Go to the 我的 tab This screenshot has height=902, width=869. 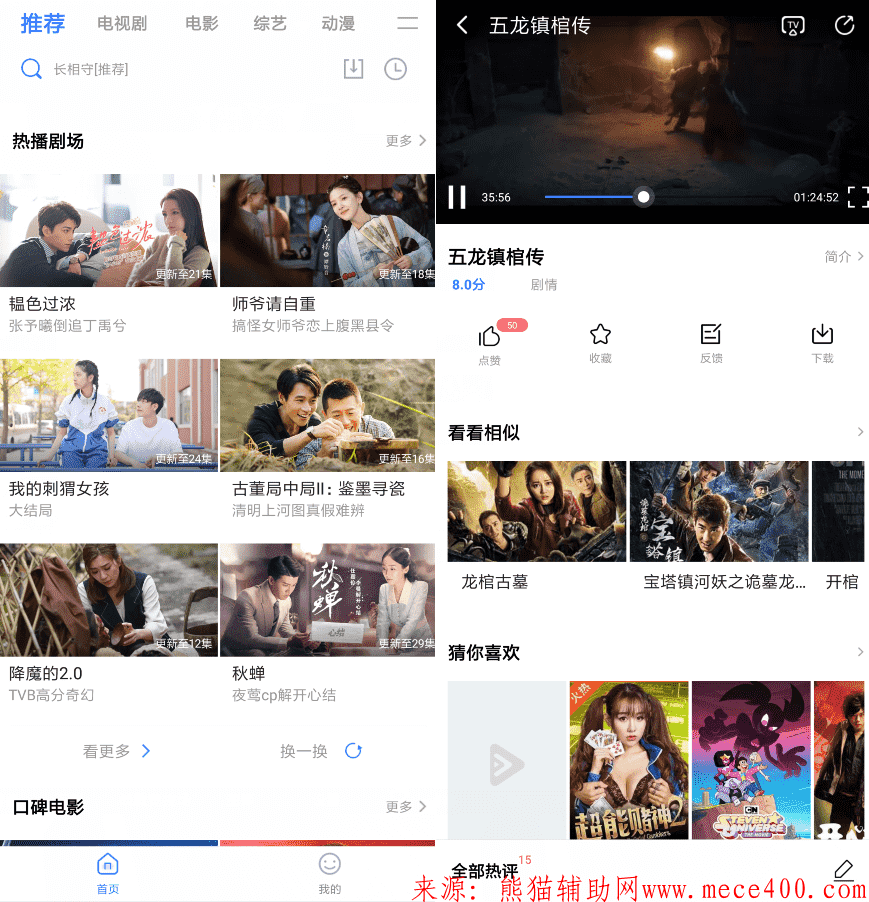[x=329, y=872]
